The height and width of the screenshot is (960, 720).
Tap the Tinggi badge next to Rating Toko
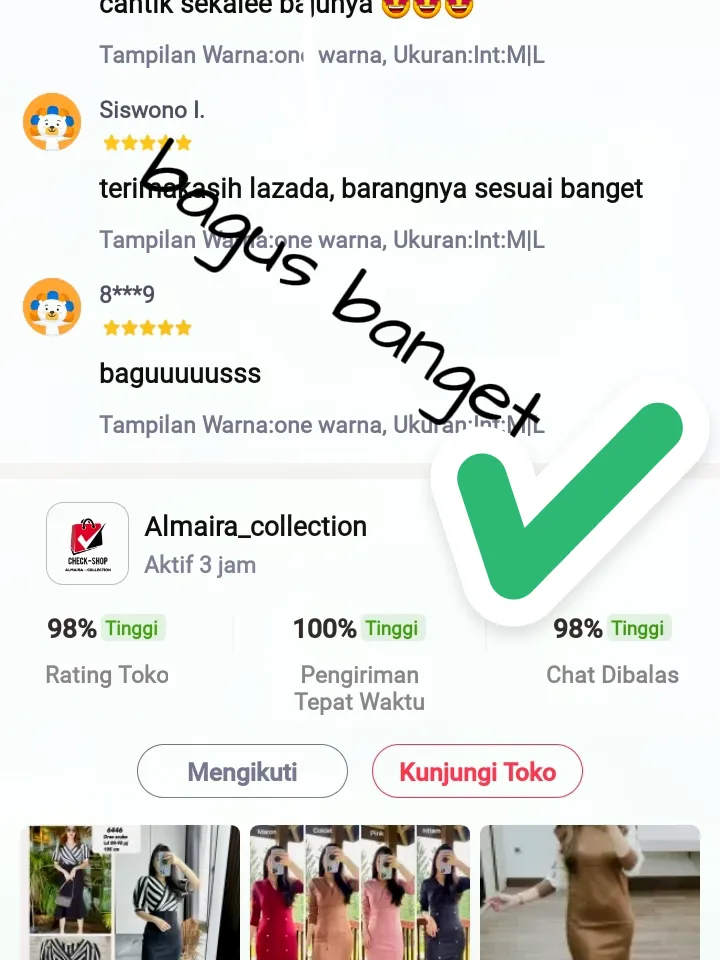point(131,628)
